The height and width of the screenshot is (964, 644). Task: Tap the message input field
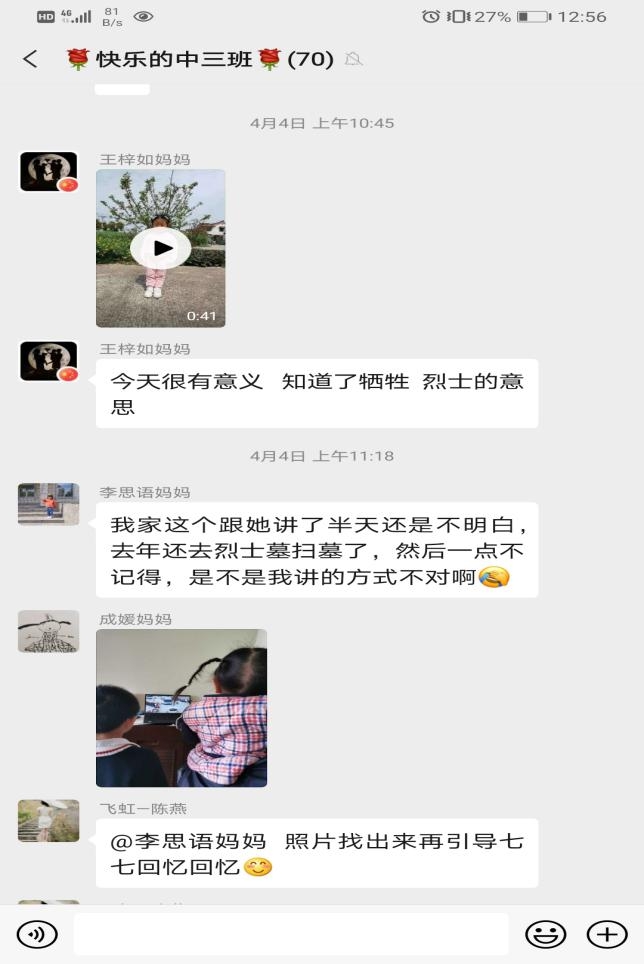[290, 934]
